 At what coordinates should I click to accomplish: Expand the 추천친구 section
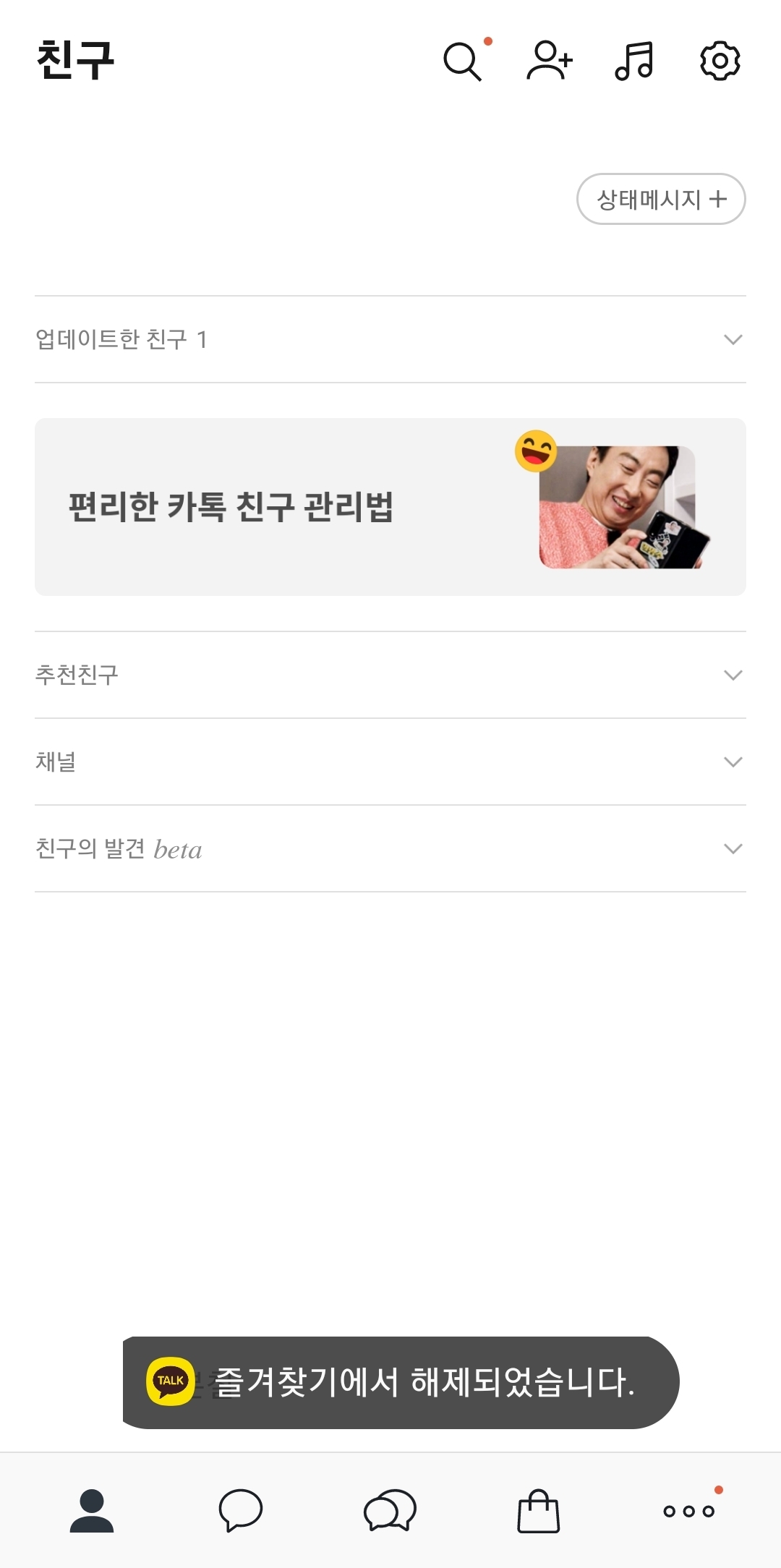[733, 676]
